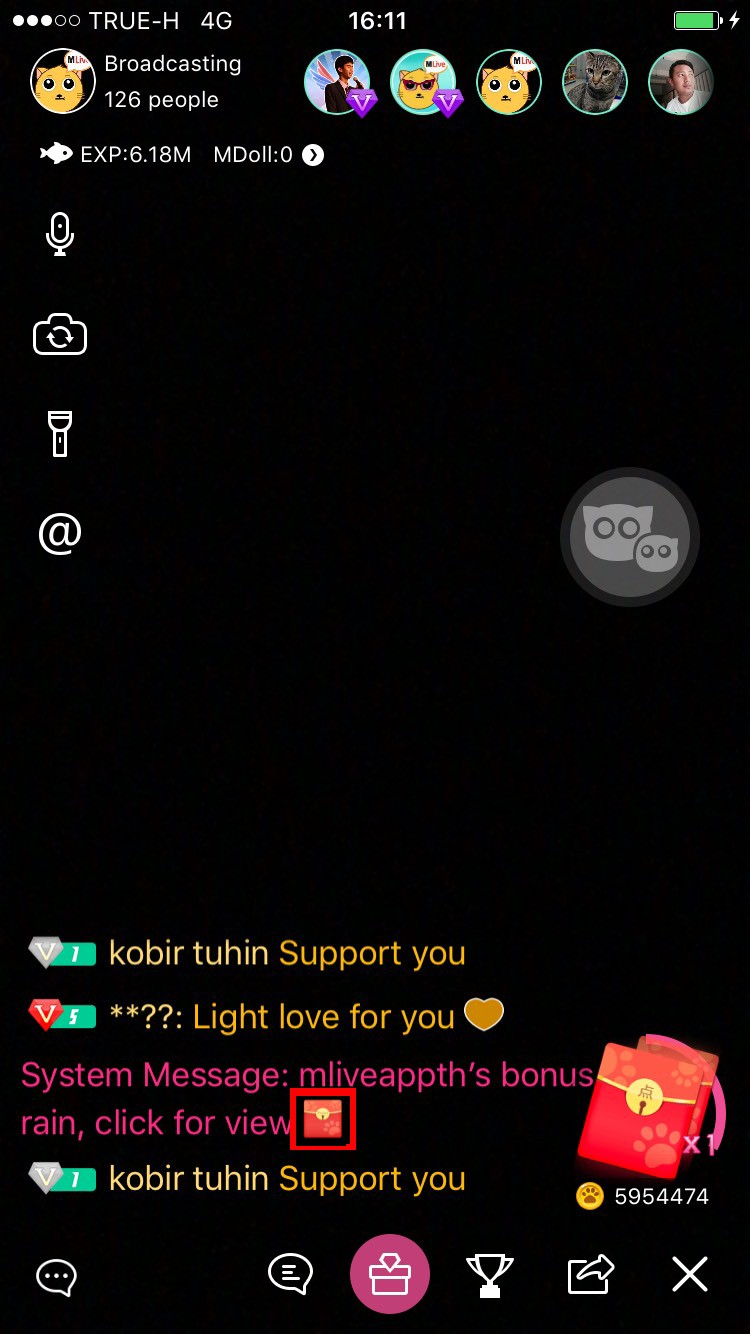Viewport: 750px width, 1334px height.
Task: Open the comment list icon
Action: click(x=291, y=1275)
